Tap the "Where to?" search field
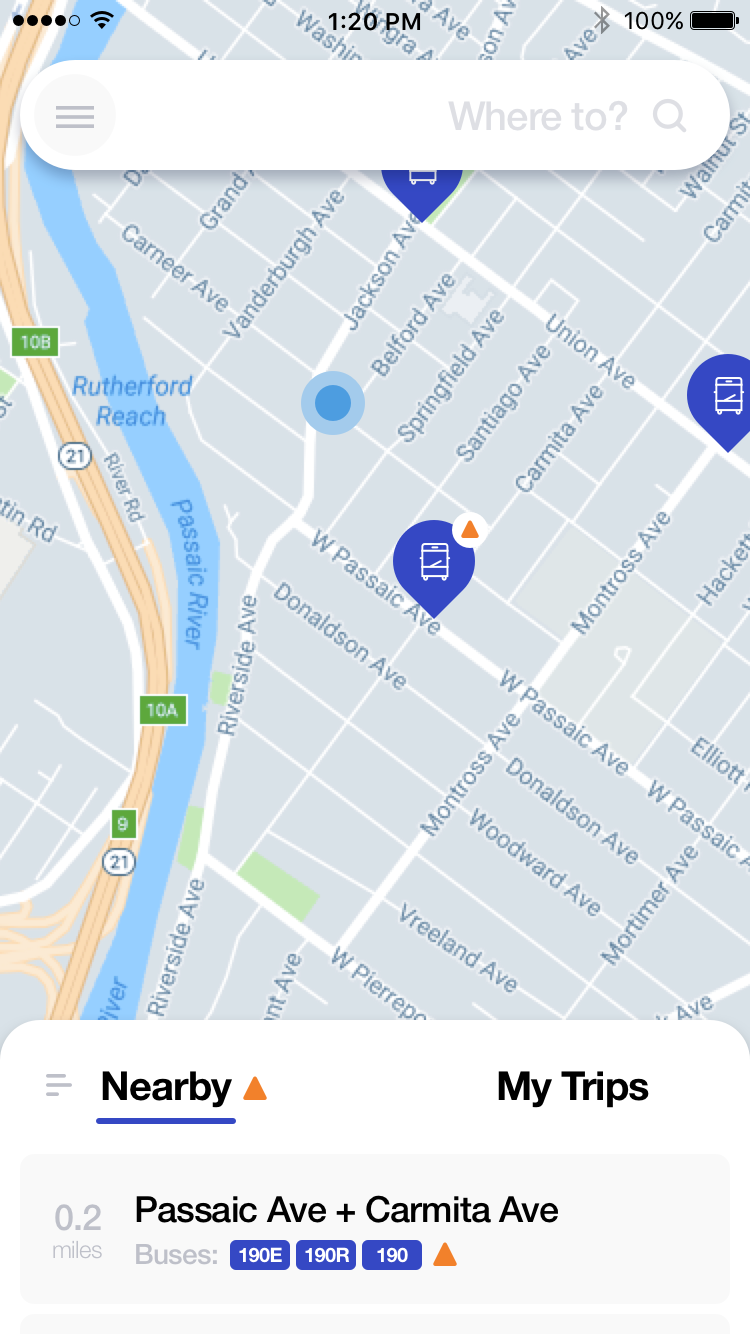750x1334 pixels. click(x=375, y=116)
